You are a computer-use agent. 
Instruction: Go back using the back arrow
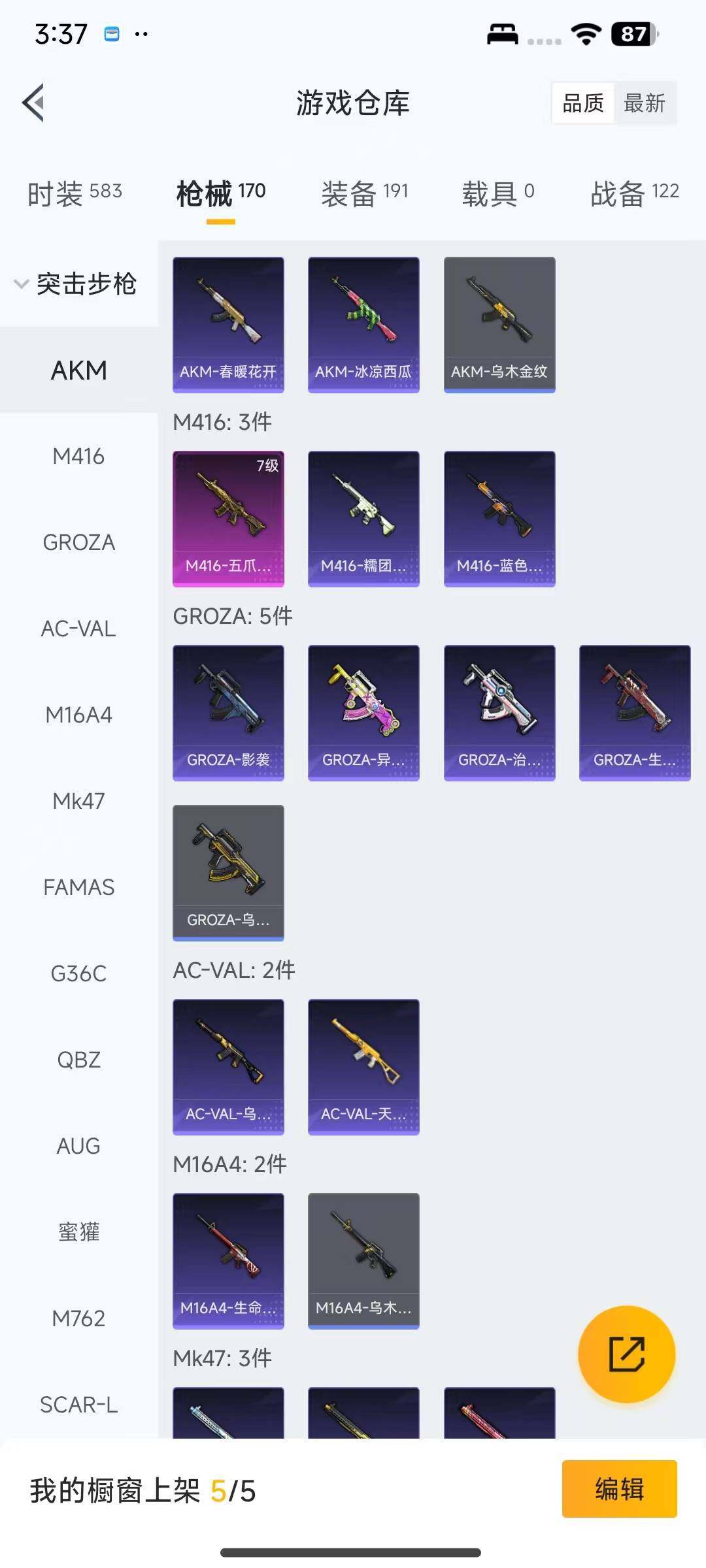point(34,103)
